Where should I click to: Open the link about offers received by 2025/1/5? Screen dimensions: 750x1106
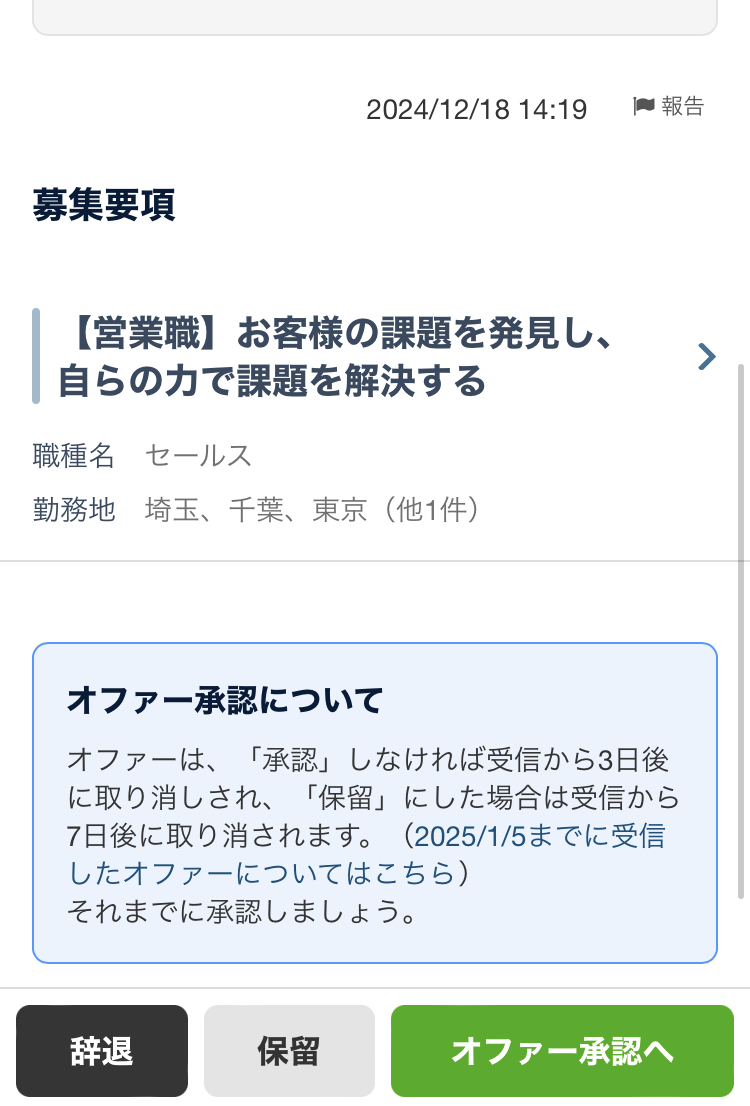pyautogui.click(x=540, y=837)
